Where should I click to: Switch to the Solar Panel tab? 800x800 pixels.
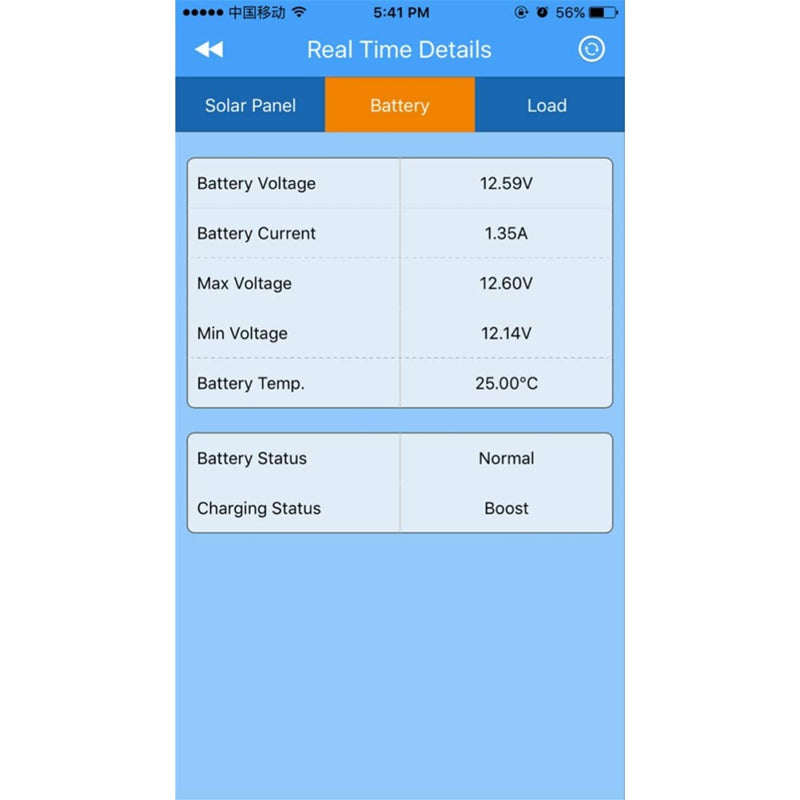[x=250, y=105]
